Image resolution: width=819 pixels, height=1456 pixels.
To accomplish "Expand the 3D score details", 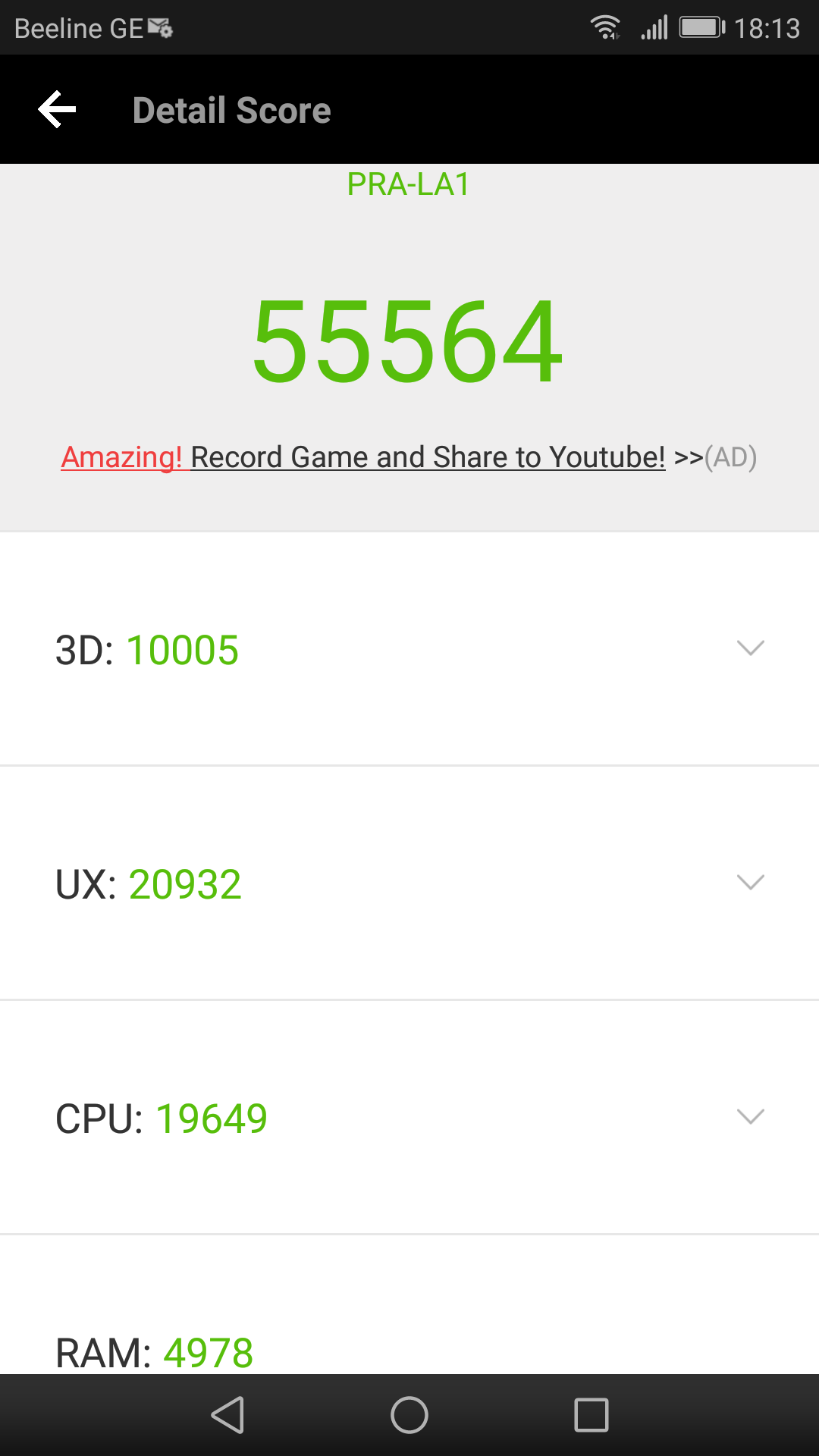I will point(750,648).
